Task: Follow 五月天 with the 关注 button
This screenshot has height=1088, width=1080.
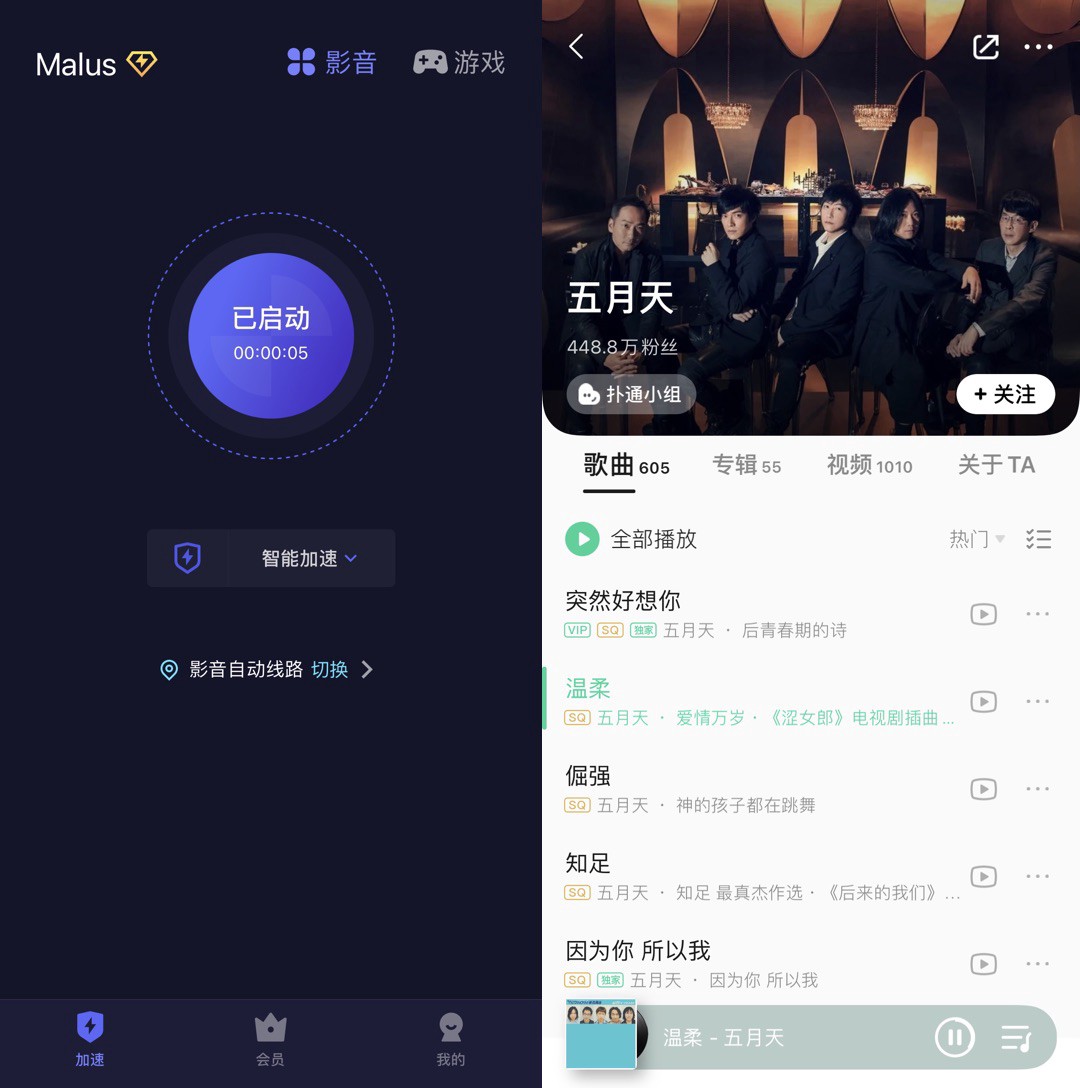Action: 1005,394
